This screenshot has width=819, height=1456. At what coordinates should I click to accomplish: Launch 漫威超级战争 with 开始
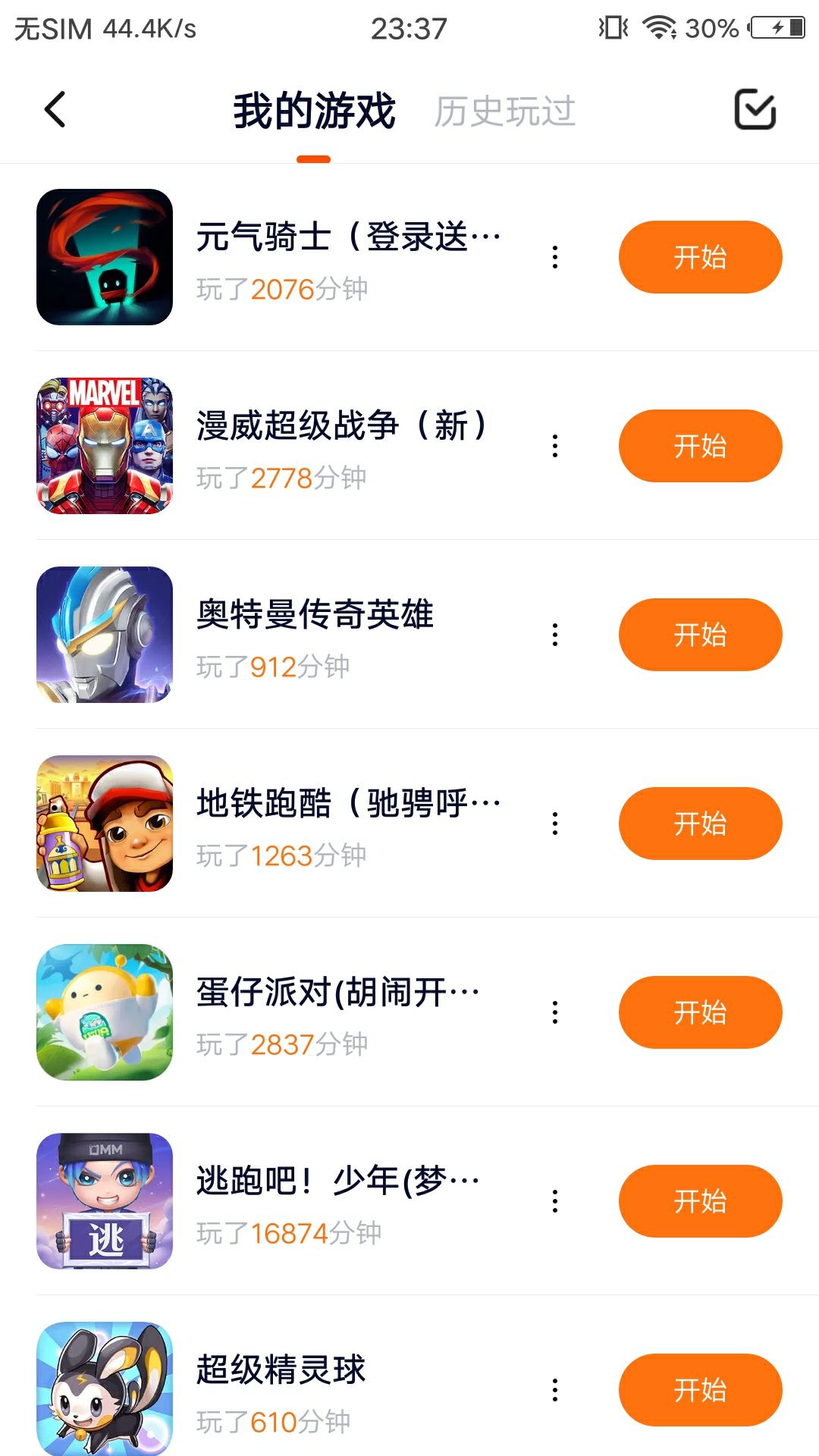click(x=700, y=446)
